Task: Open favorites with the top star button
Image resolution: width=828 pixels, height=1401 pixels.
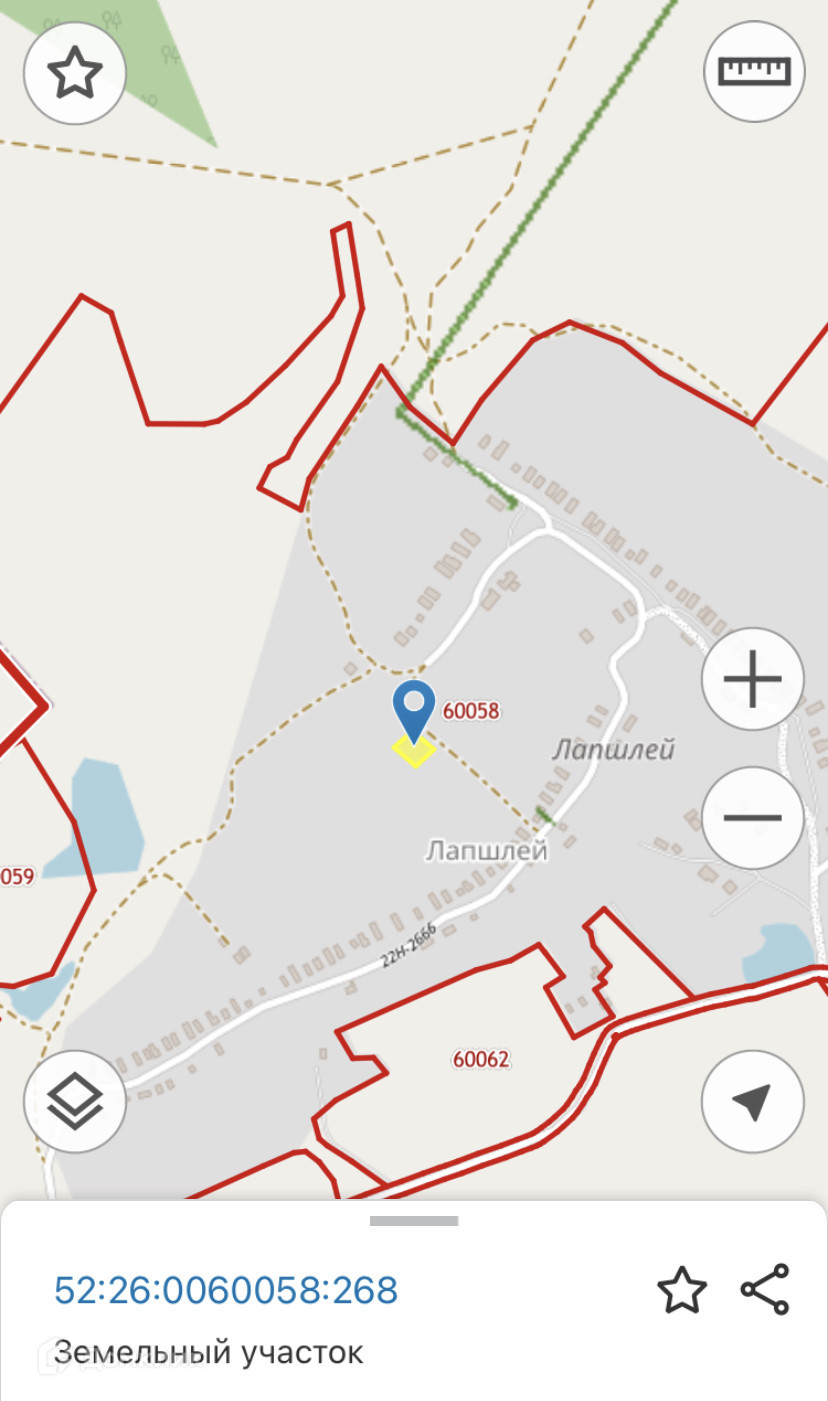Action: tap(75, 73)
